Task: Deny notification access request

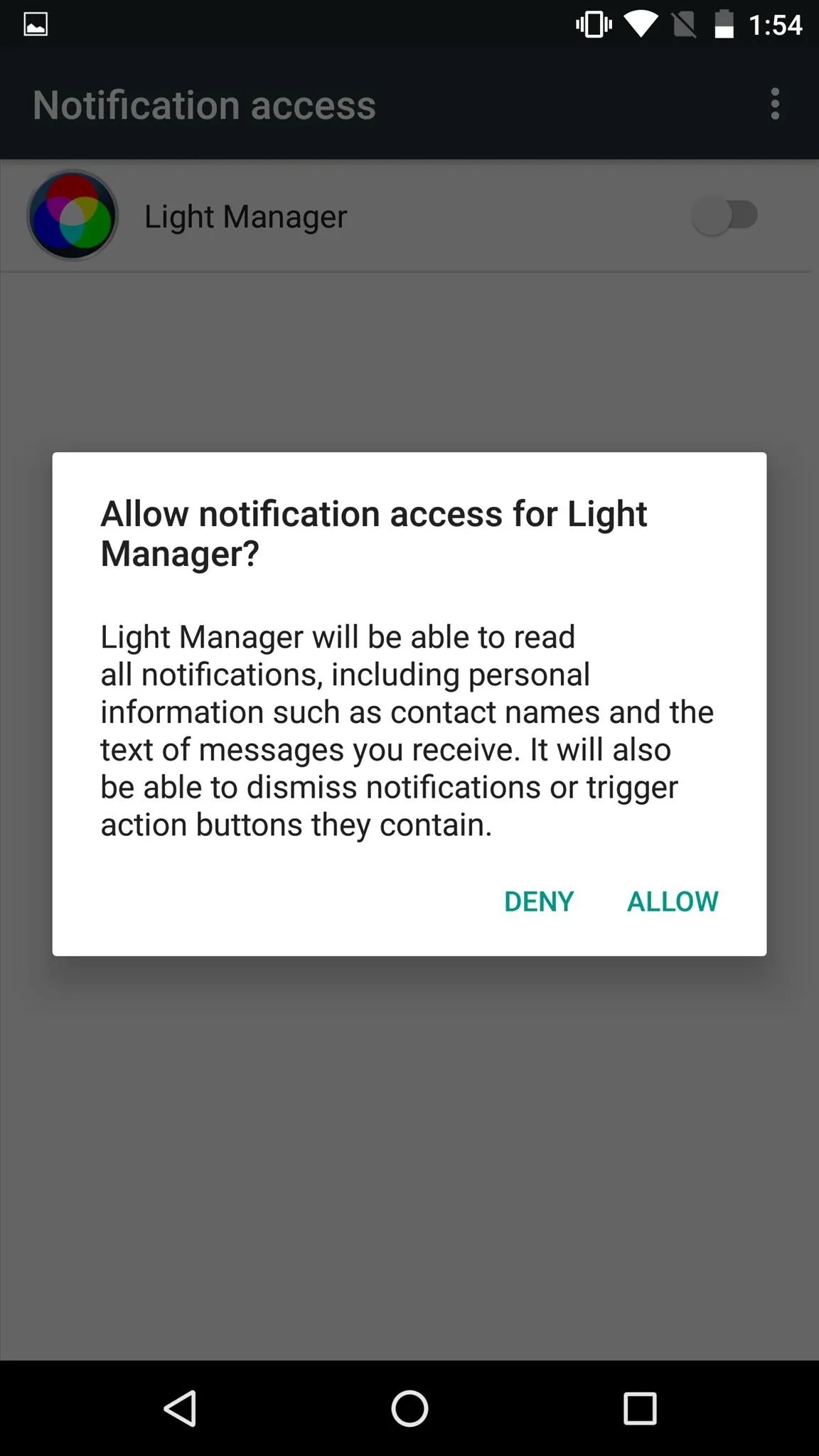Action: coord(539,901)
